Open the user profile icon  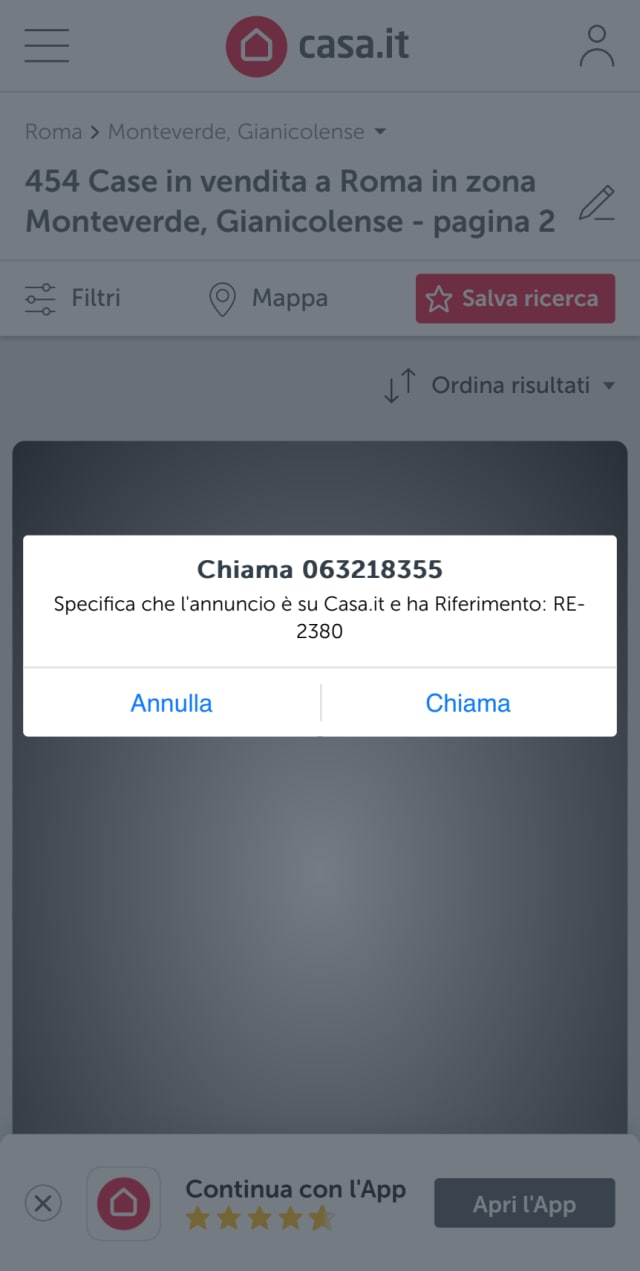pyautogui.click(x=597, y=46)
